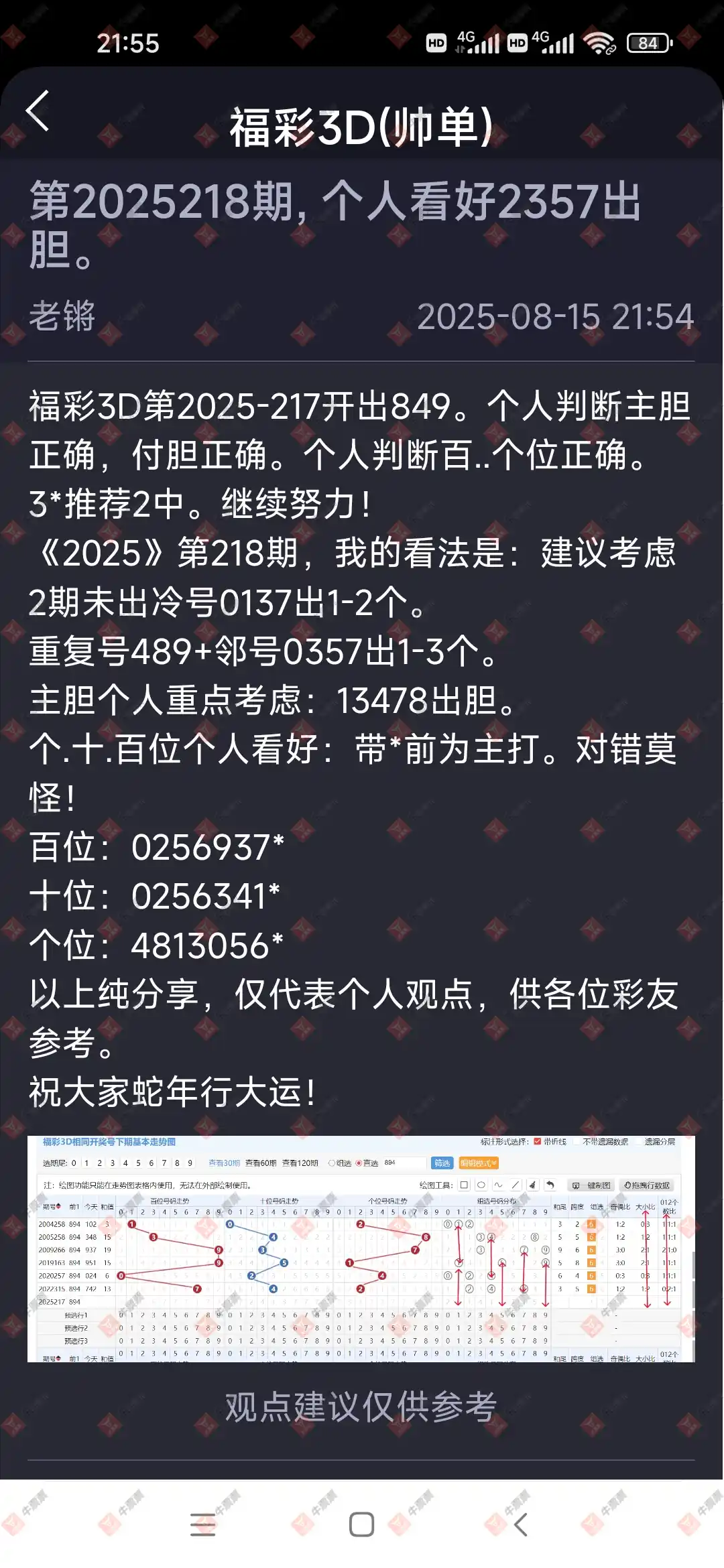Tap the system recent apps button
This screenshot has width=724, height=1568.
point(202,1524)
